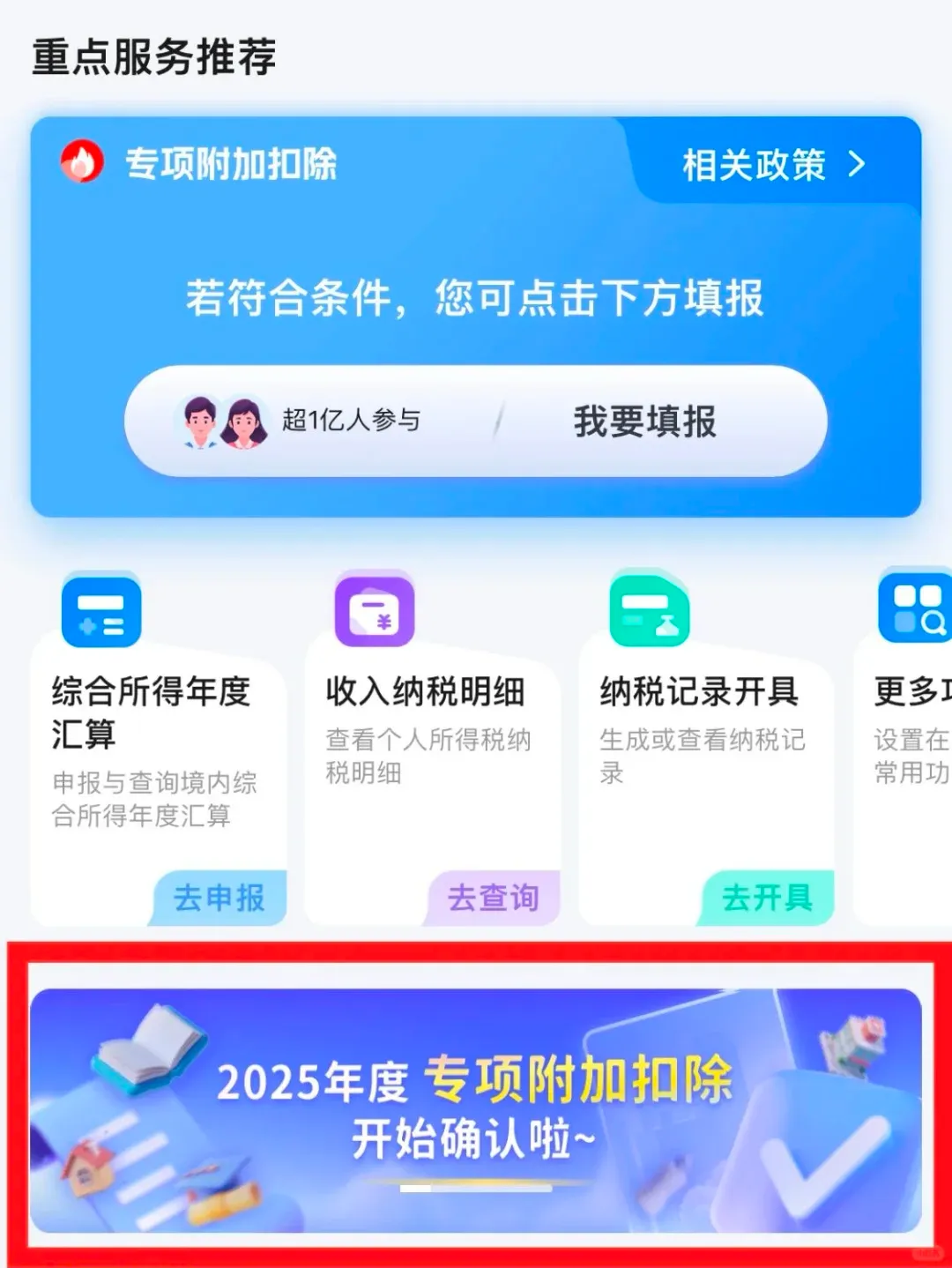Screen dimensions: 952x1268
Task: Tap 去申报 button
Action: pos(220,898)
